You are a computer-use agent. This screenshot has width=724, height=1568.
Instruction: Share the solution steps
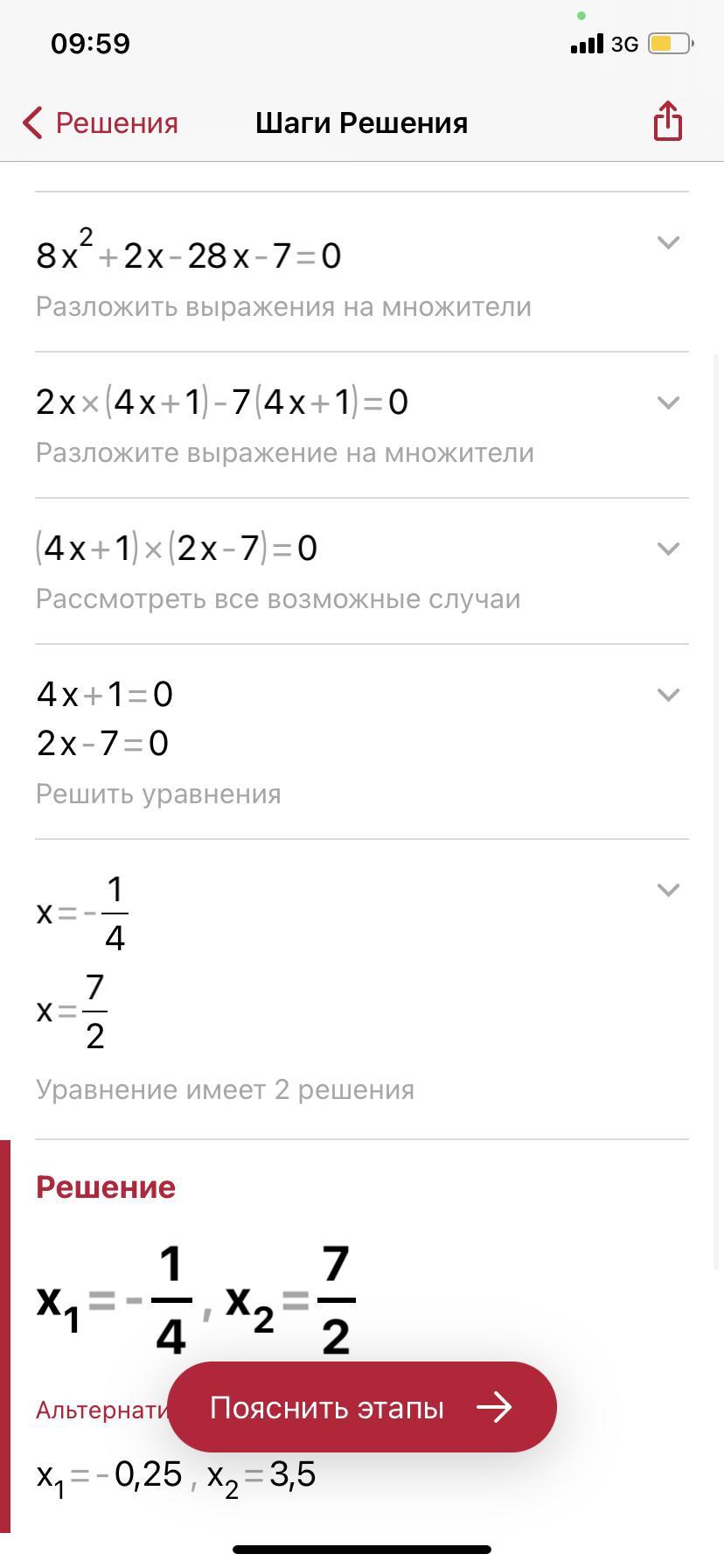667,122
